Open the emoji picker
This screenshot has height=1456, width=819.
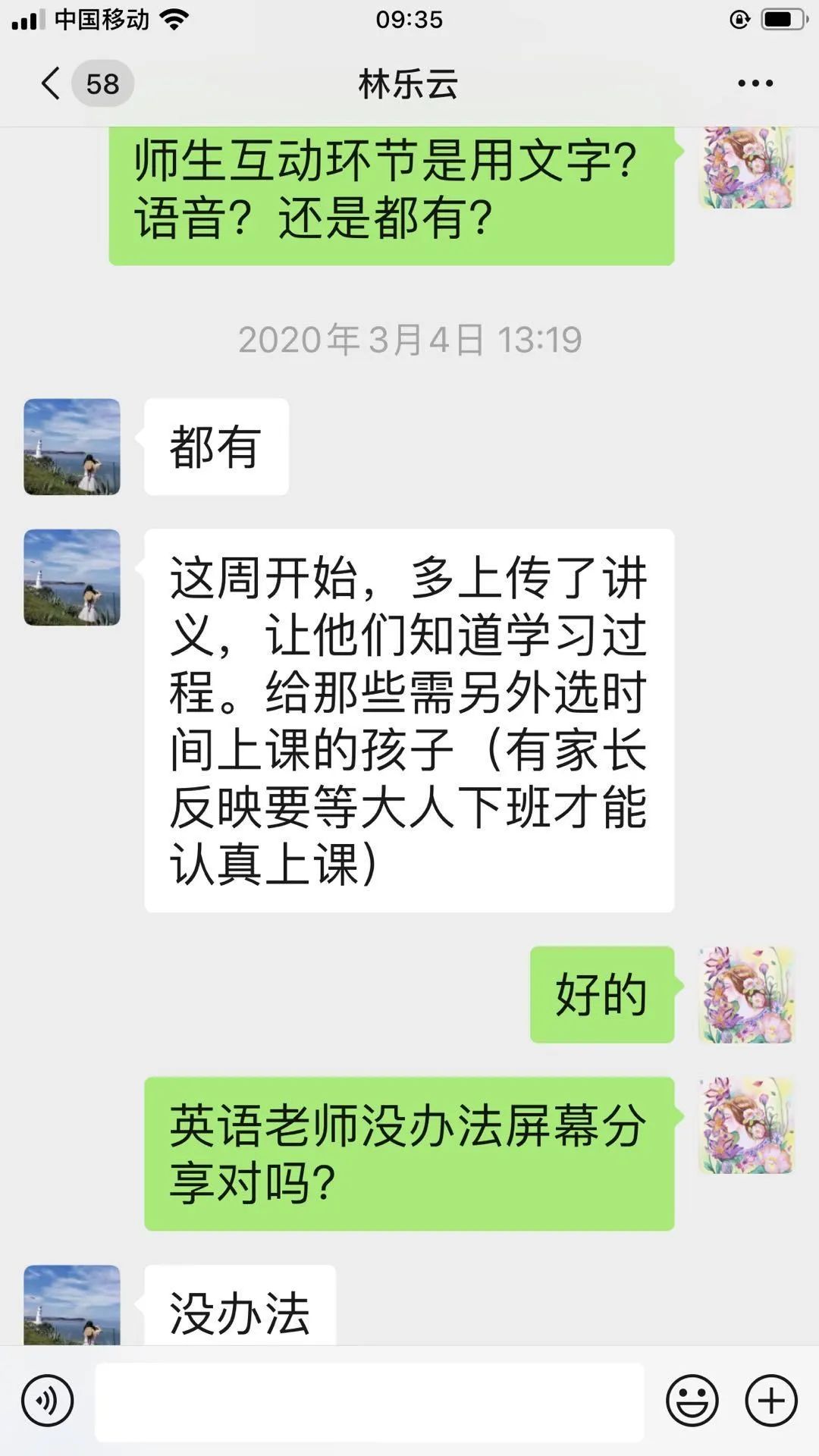coord(692,1401)
